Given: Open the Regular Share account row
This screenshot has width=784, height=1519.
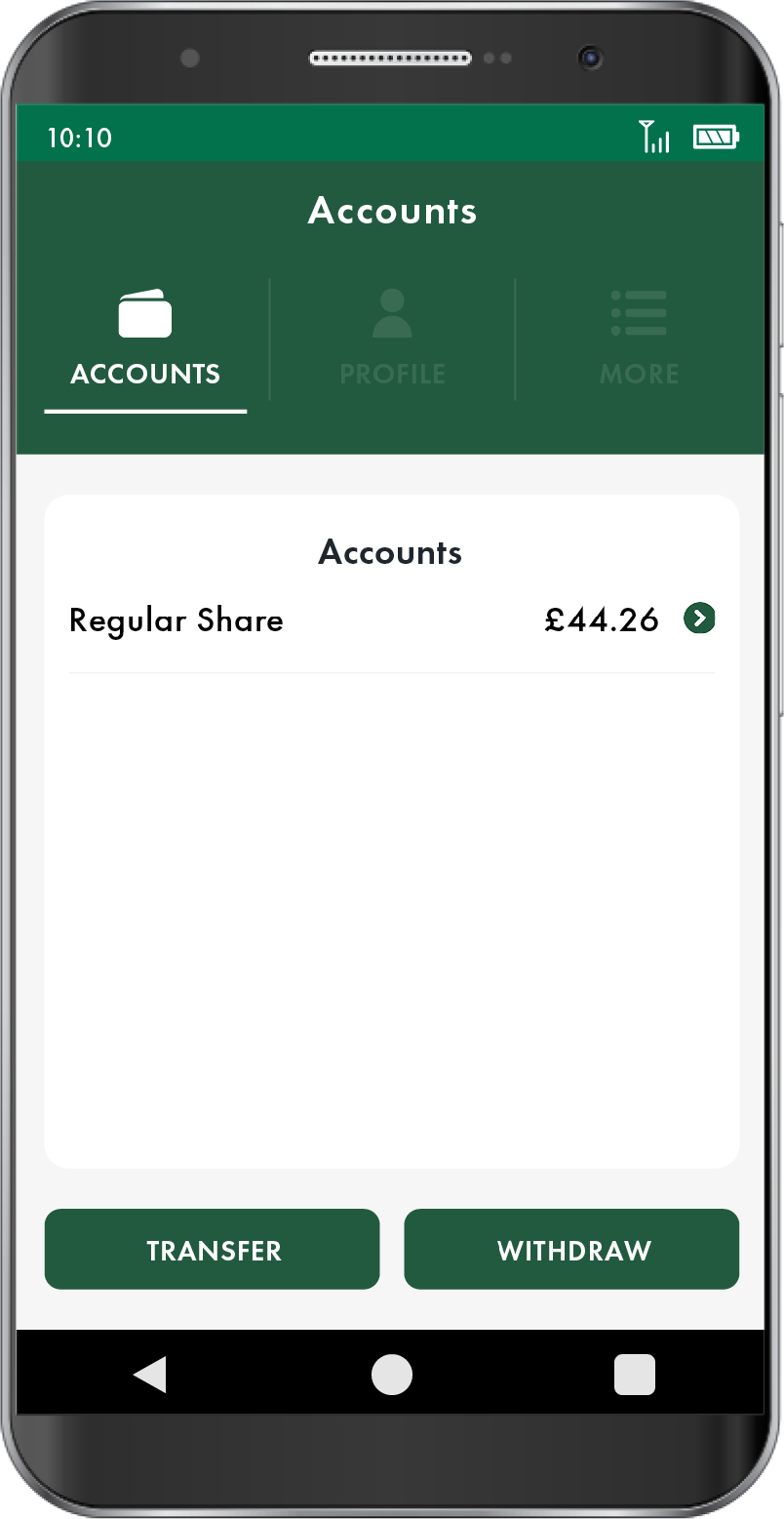Looking at the screenshot, I should [392, 620].
